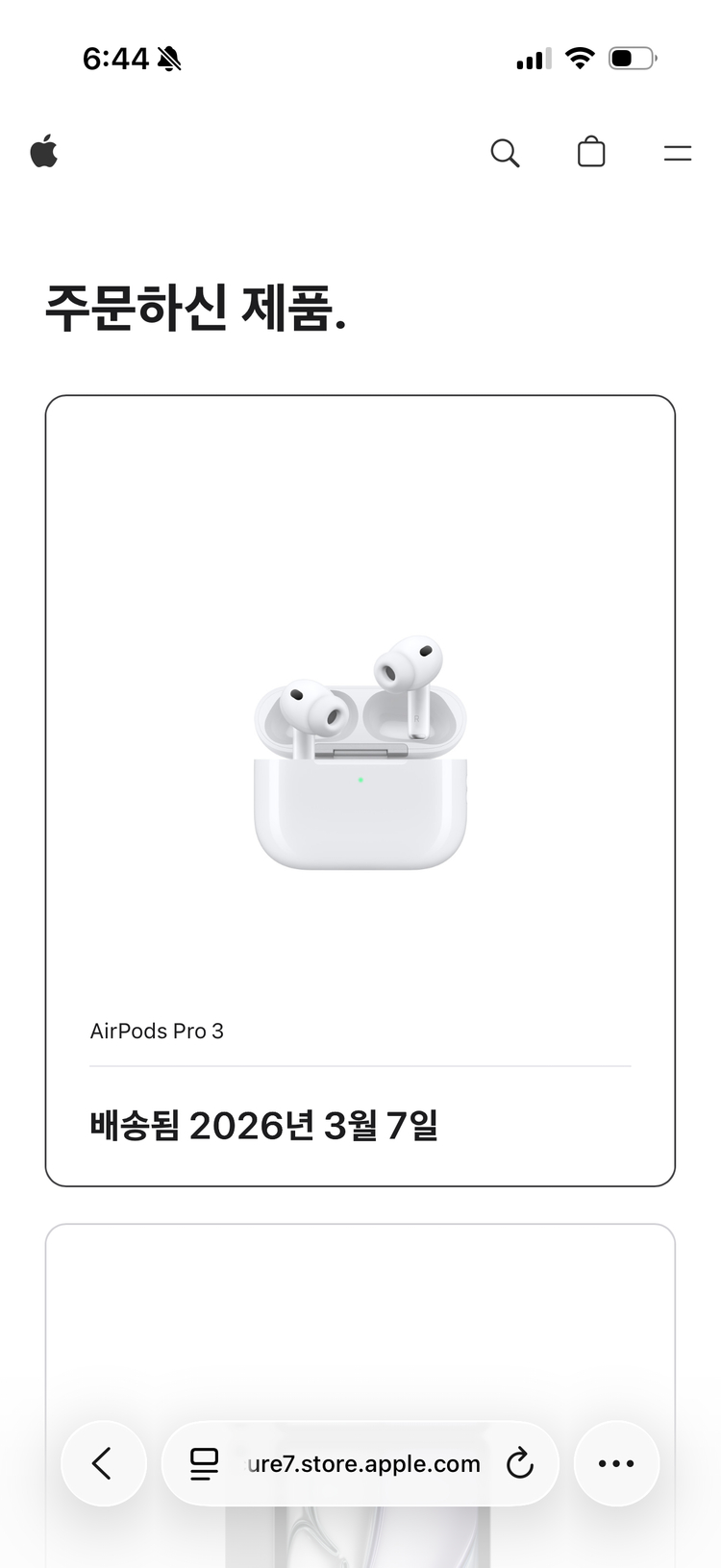
Task: Open the shopping bag icon
Action: 591,152
